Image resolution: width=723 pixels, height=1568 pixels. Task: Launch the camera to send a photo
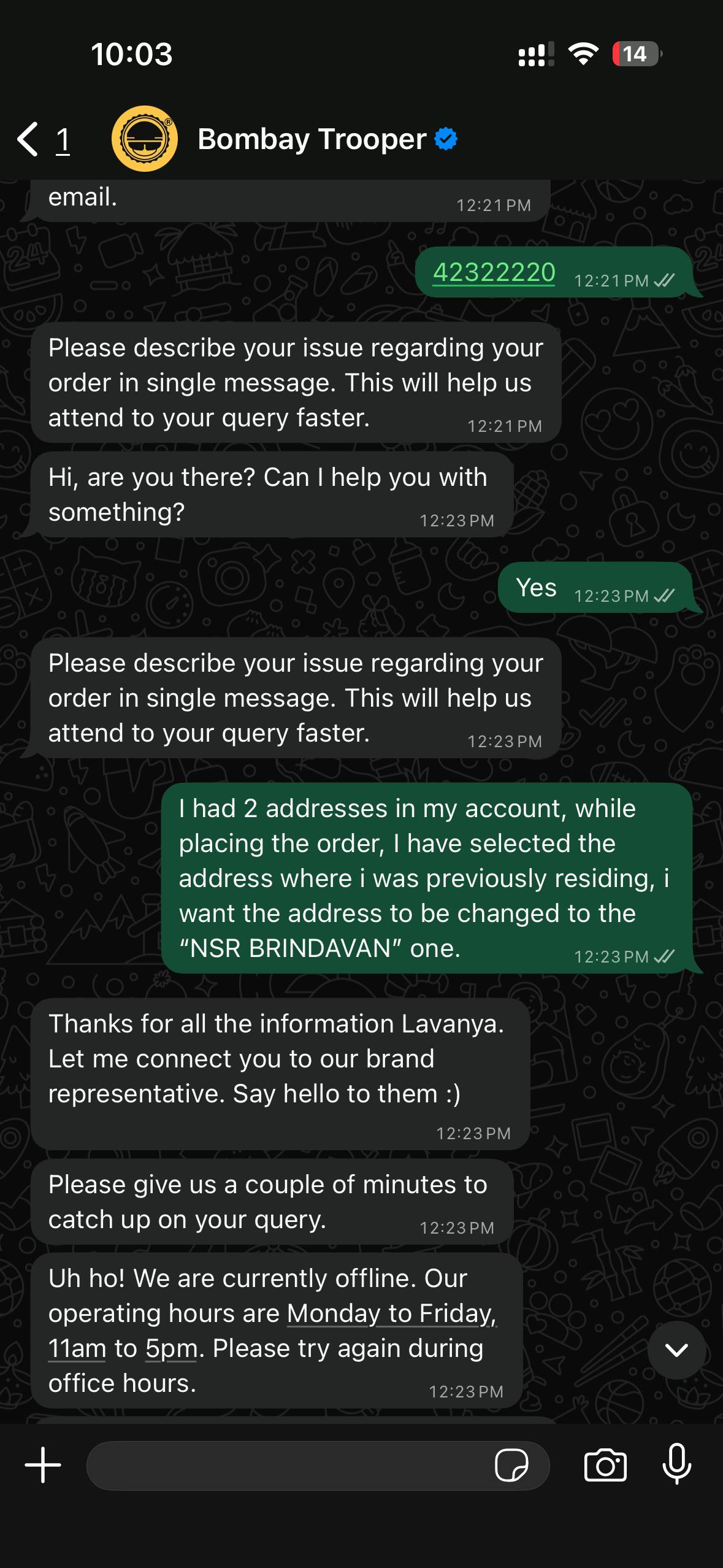605,1466
